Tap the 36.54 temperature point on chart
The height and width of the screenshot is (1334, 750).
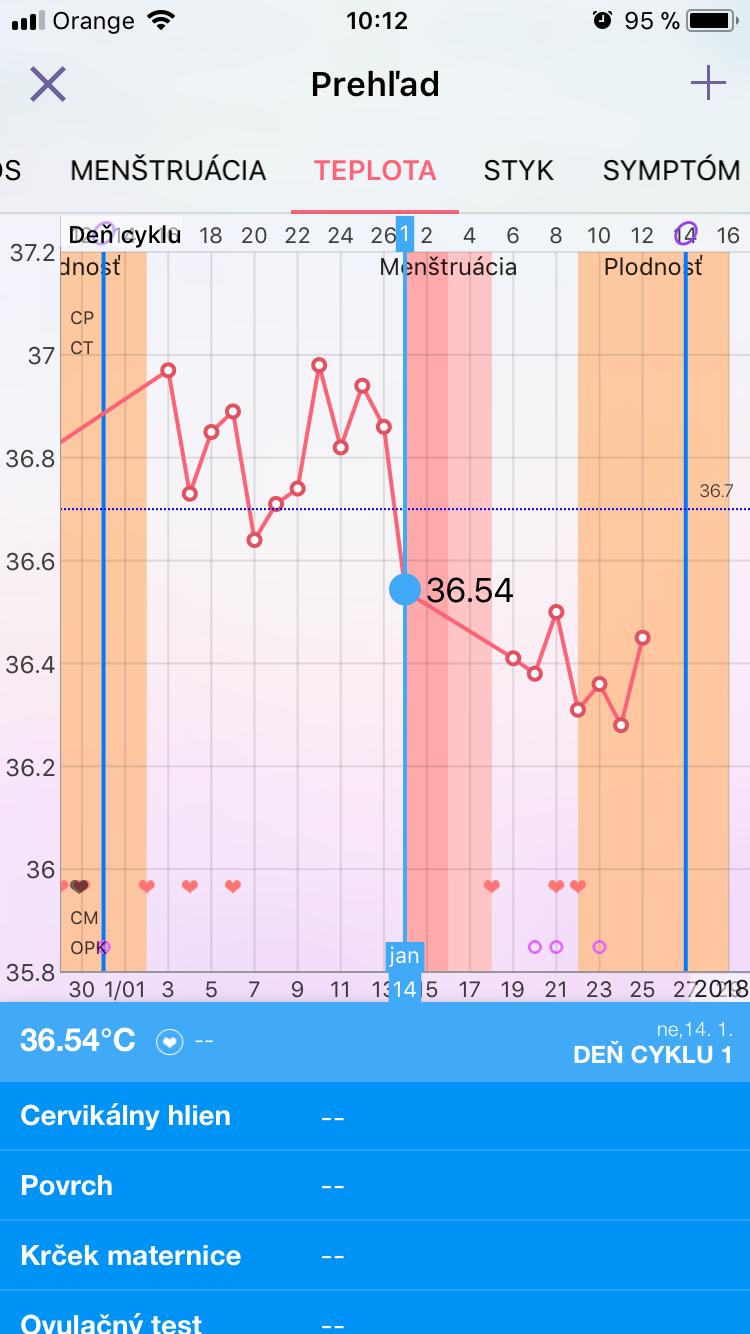coord(405,589)
